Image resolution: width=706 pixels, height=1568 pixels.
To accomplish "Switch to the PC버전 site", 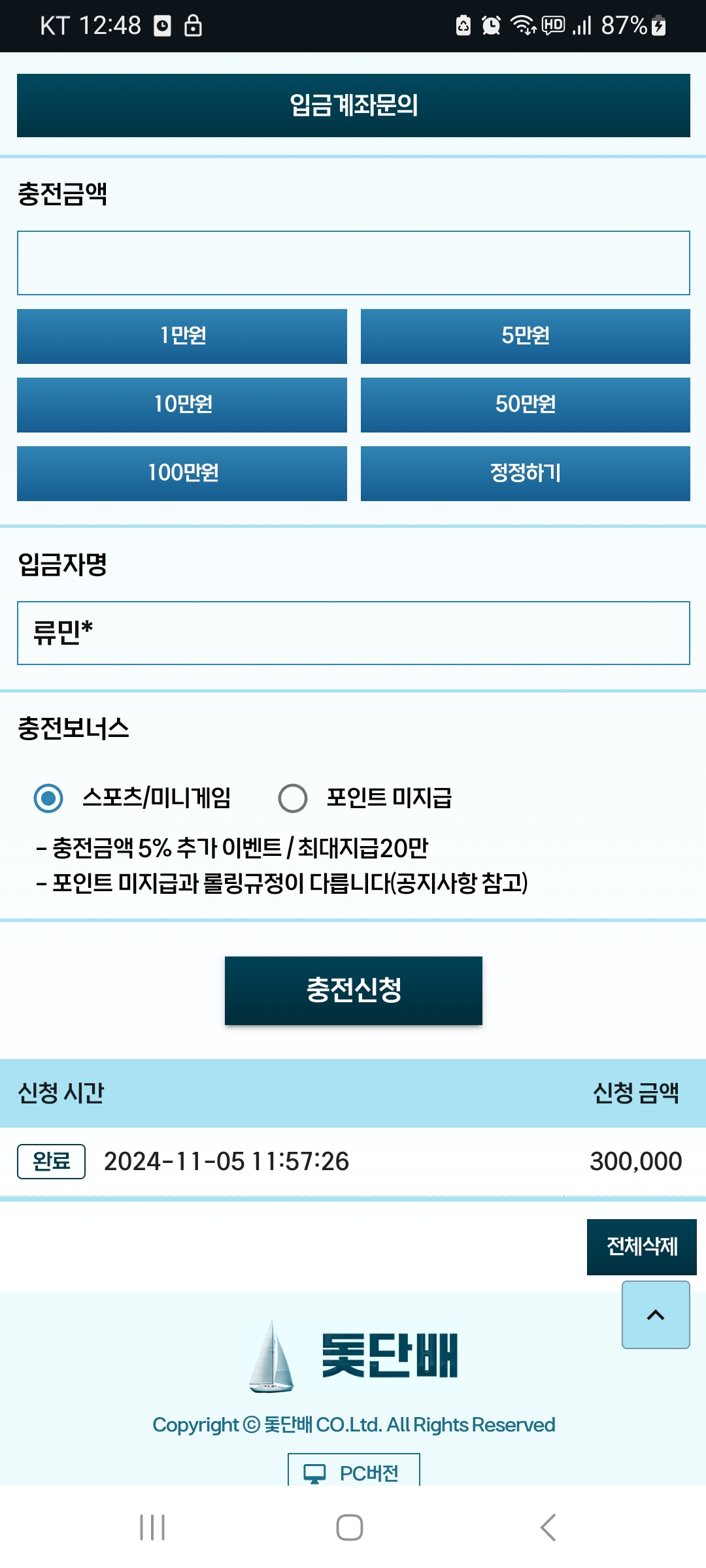I will point(353,1471).
